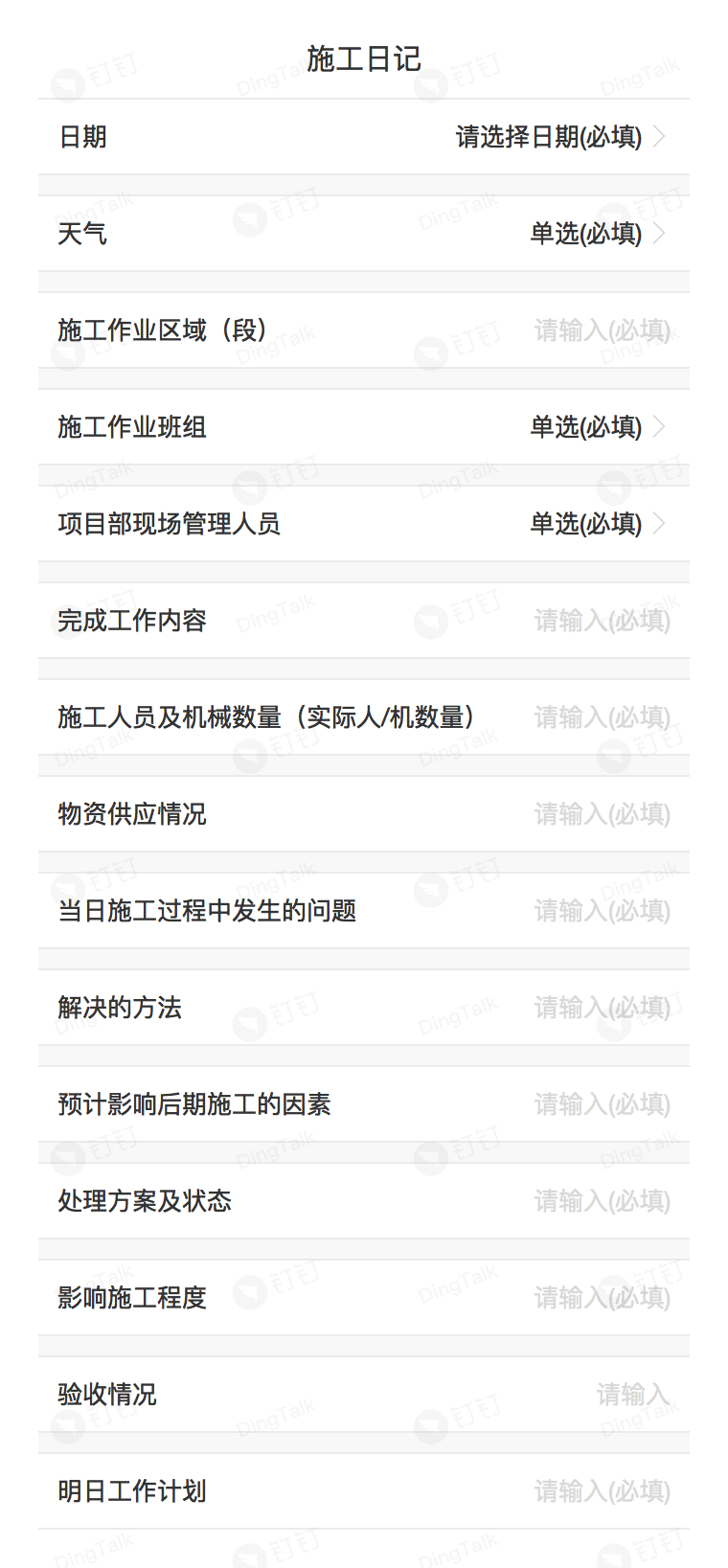Choose a 施工作业班组 option
This screenshot has width=728, height=1568.
point(364,427)
